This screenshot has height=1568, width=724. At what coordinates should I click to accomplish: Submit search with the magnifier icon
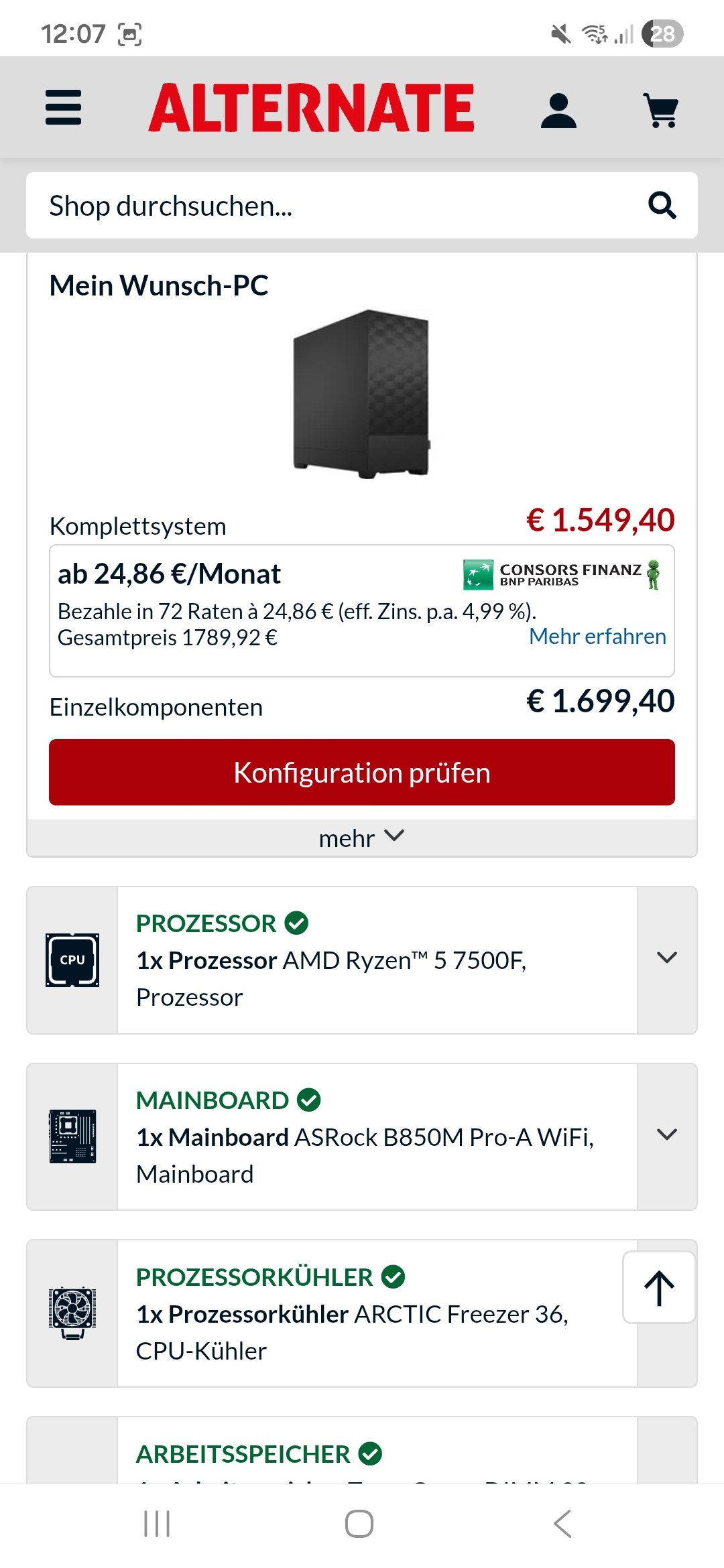tap(662, 206)
